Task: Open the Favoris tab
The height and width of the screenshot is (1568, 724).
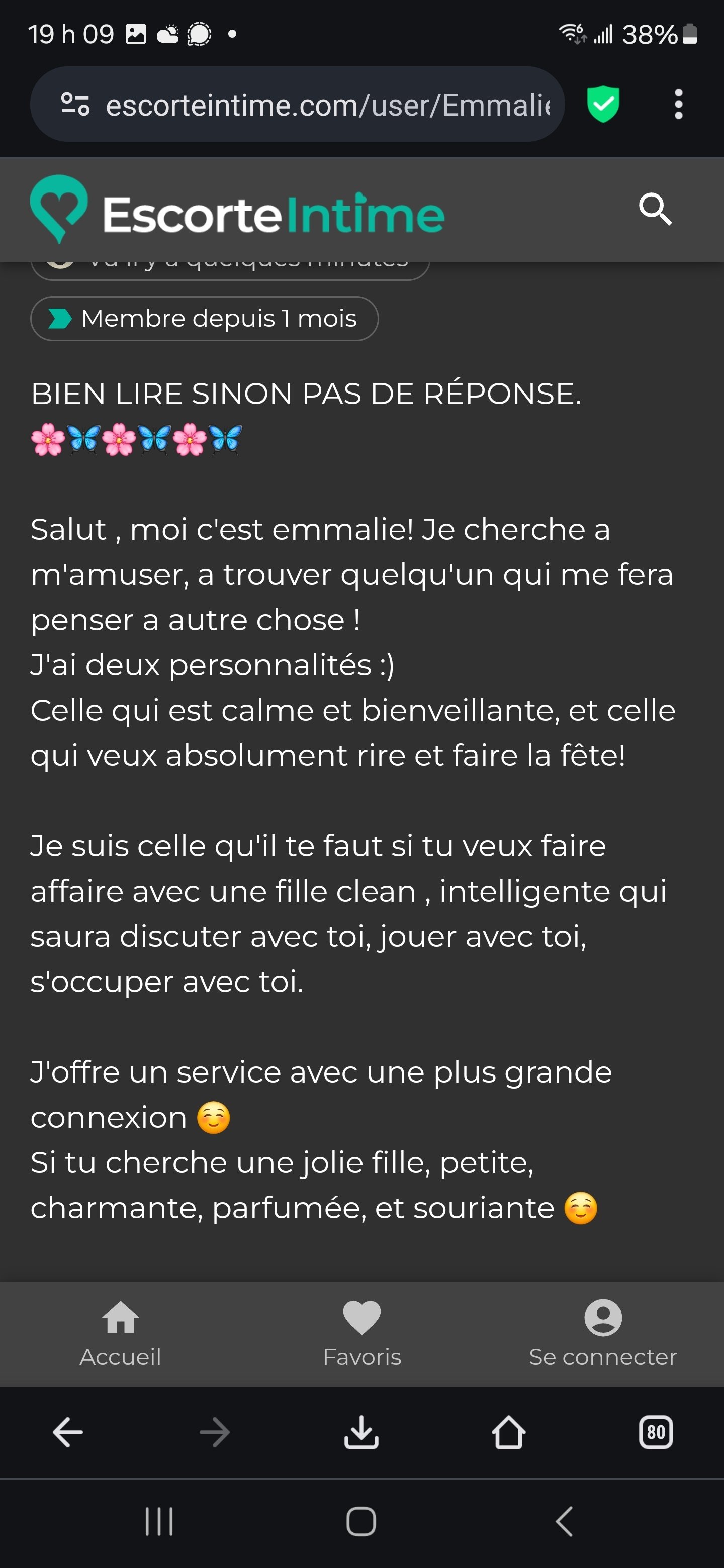Action: [x=361, y=1334]
